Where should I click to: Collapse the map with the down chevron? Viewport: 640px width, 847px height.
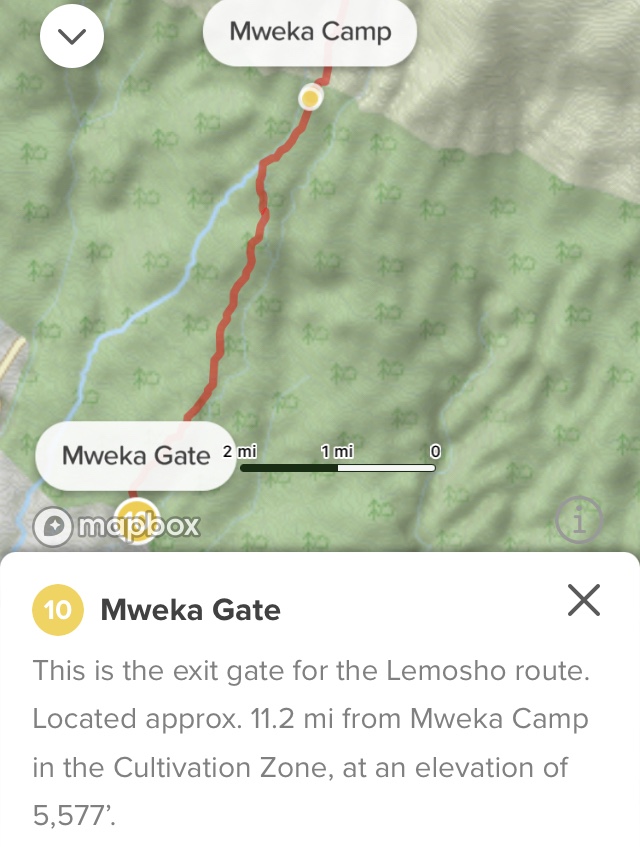click(x=72, y=37)
